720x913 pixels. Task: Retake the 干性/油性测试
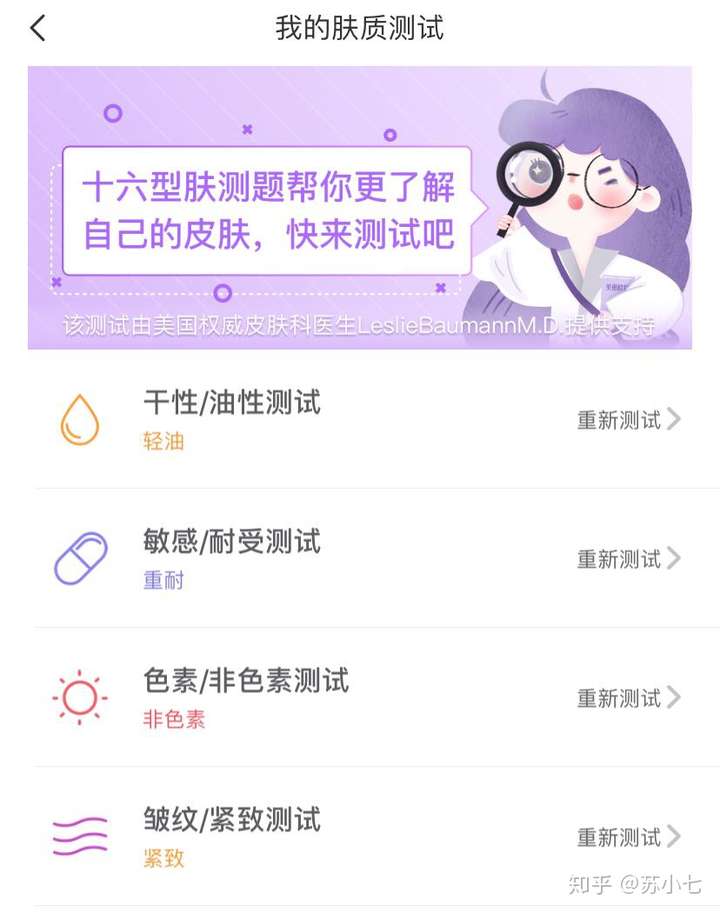pyautogui.click(x=628, y=420)
